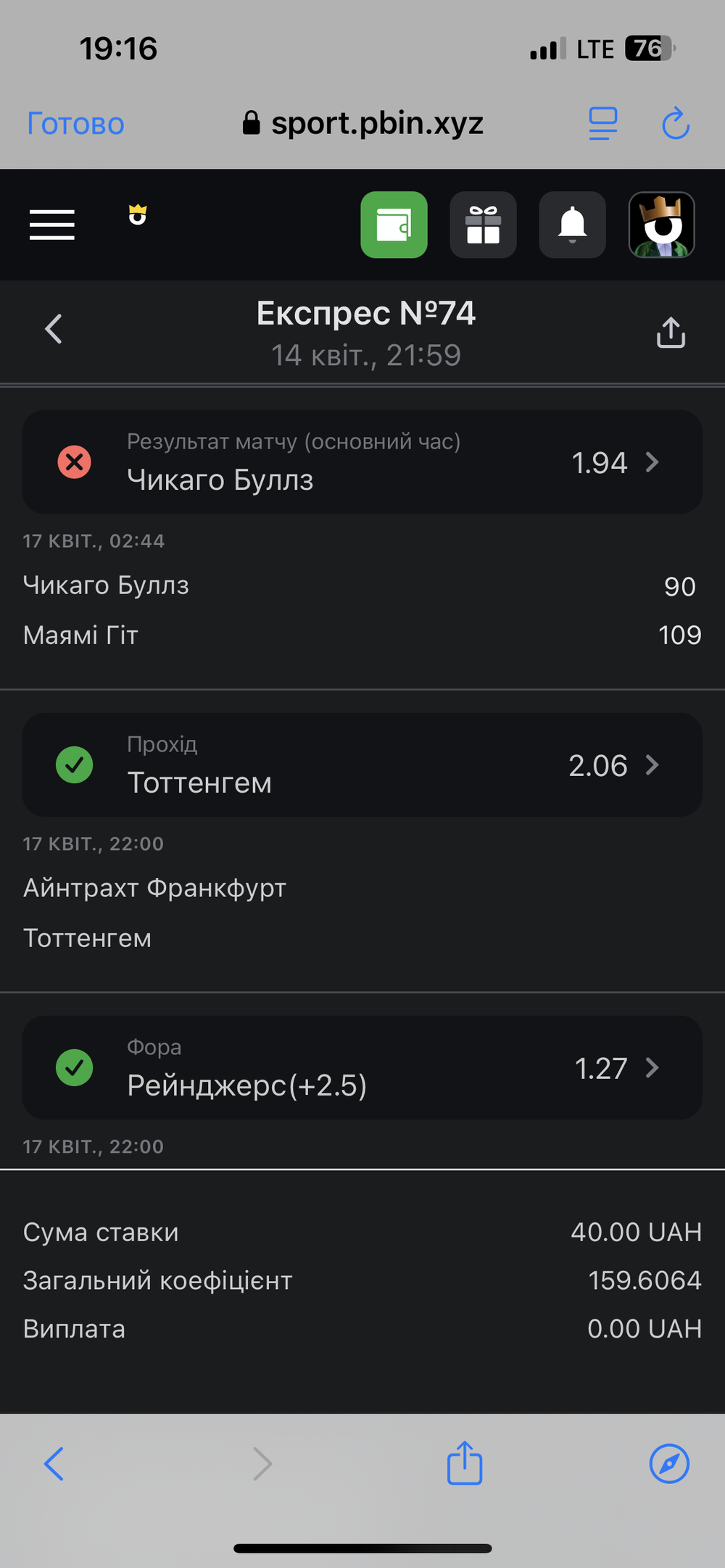This screenshot has height=1568, width=725.
Task: Open the profile avatar
Action: 662,225
